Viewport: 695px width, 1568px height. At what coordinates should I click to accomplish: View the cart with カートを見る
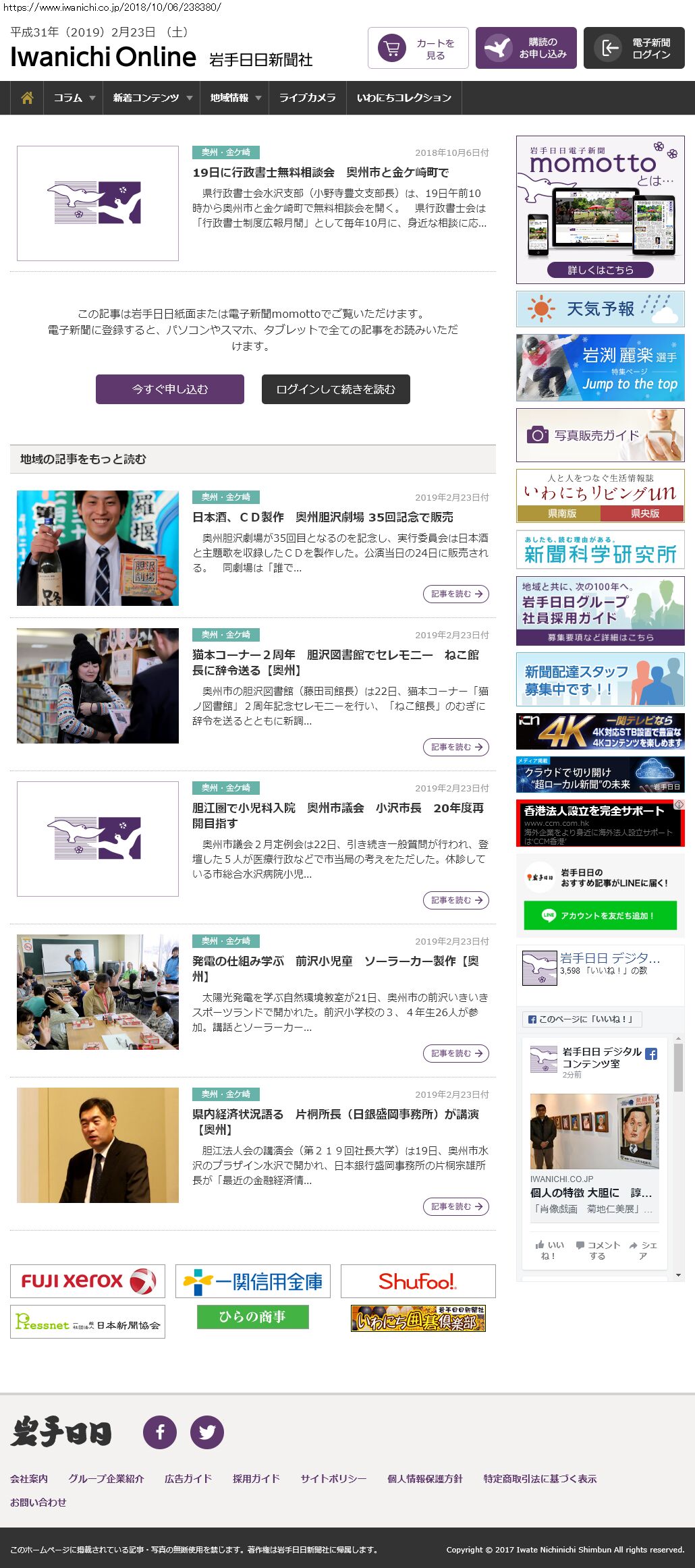(x=418, y=48)
